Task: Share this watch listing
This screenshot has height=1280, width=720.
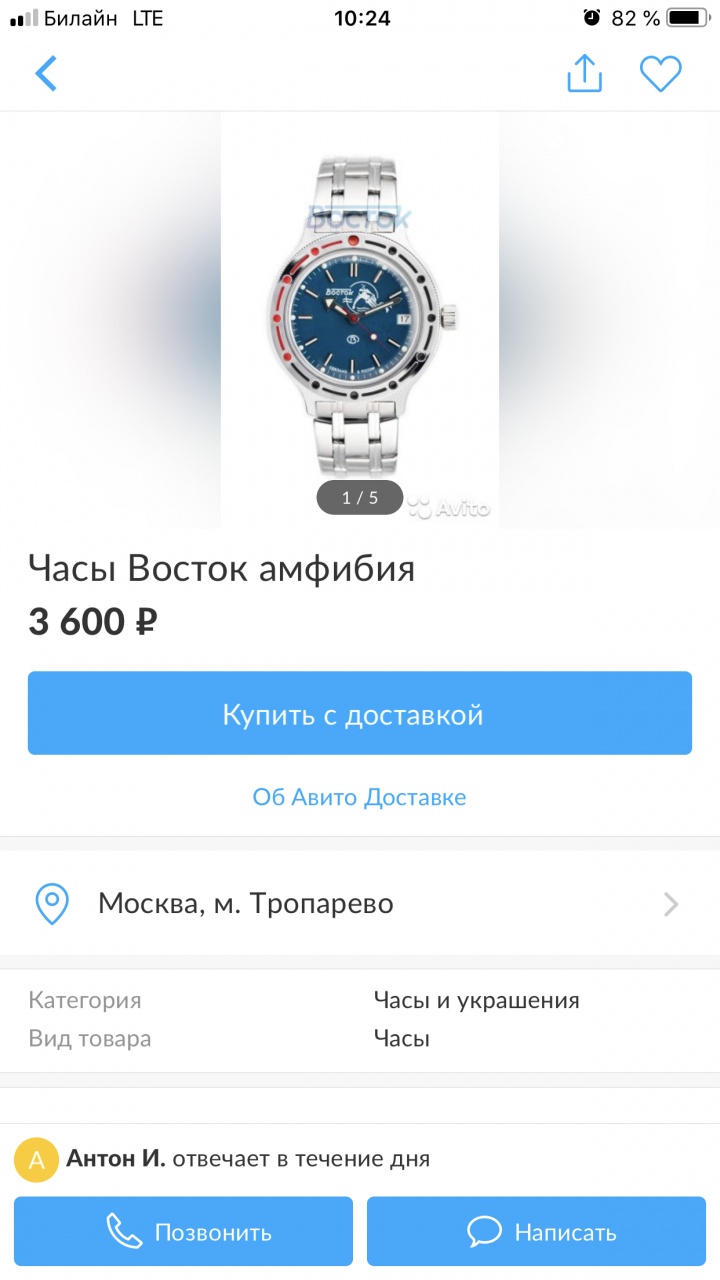Action: 584,74
